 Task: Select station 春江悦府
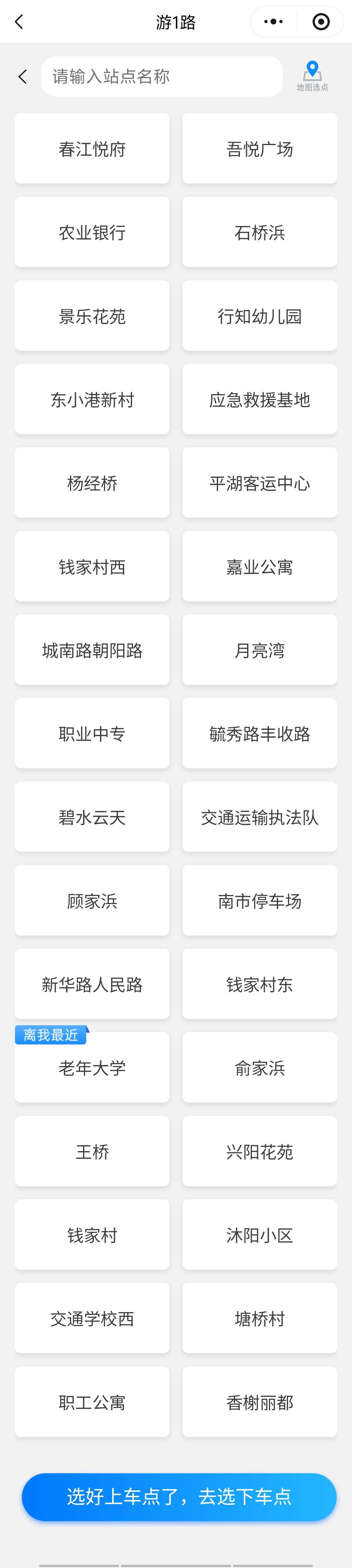click(x=92, y=149)
